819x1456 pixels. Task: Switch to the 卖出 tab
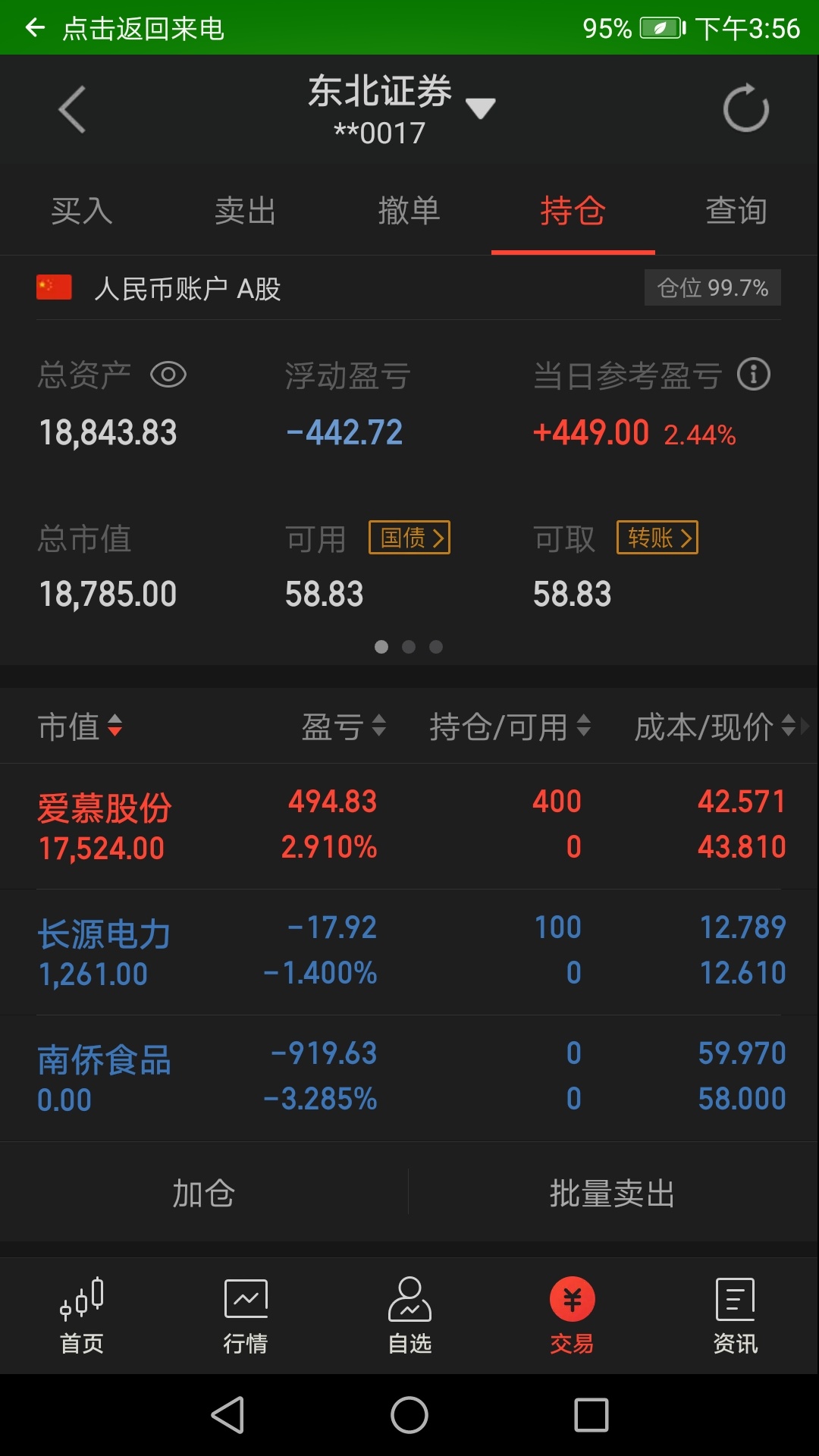246,211
